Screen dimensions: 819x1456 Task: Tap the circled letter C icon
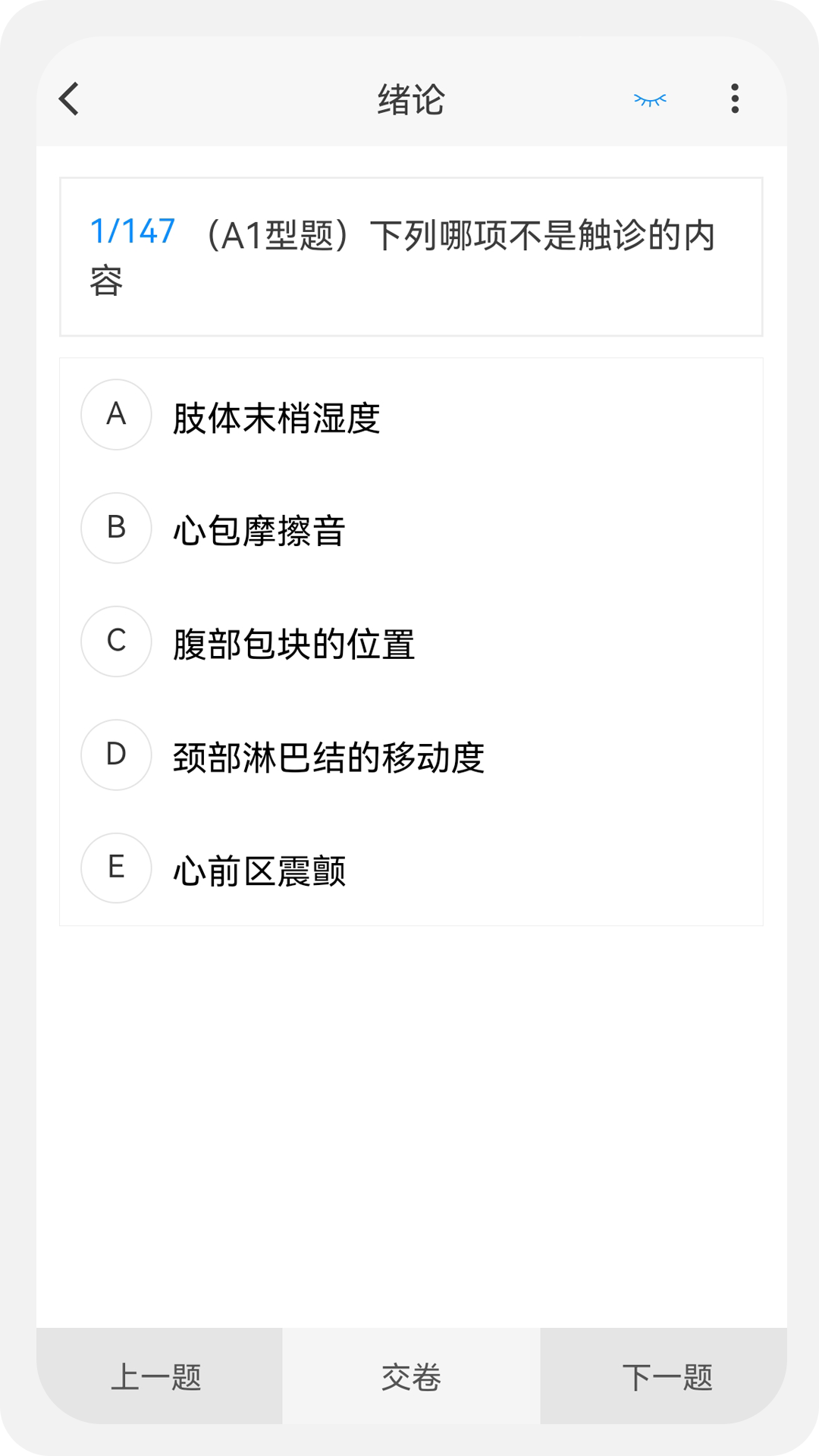115,642
